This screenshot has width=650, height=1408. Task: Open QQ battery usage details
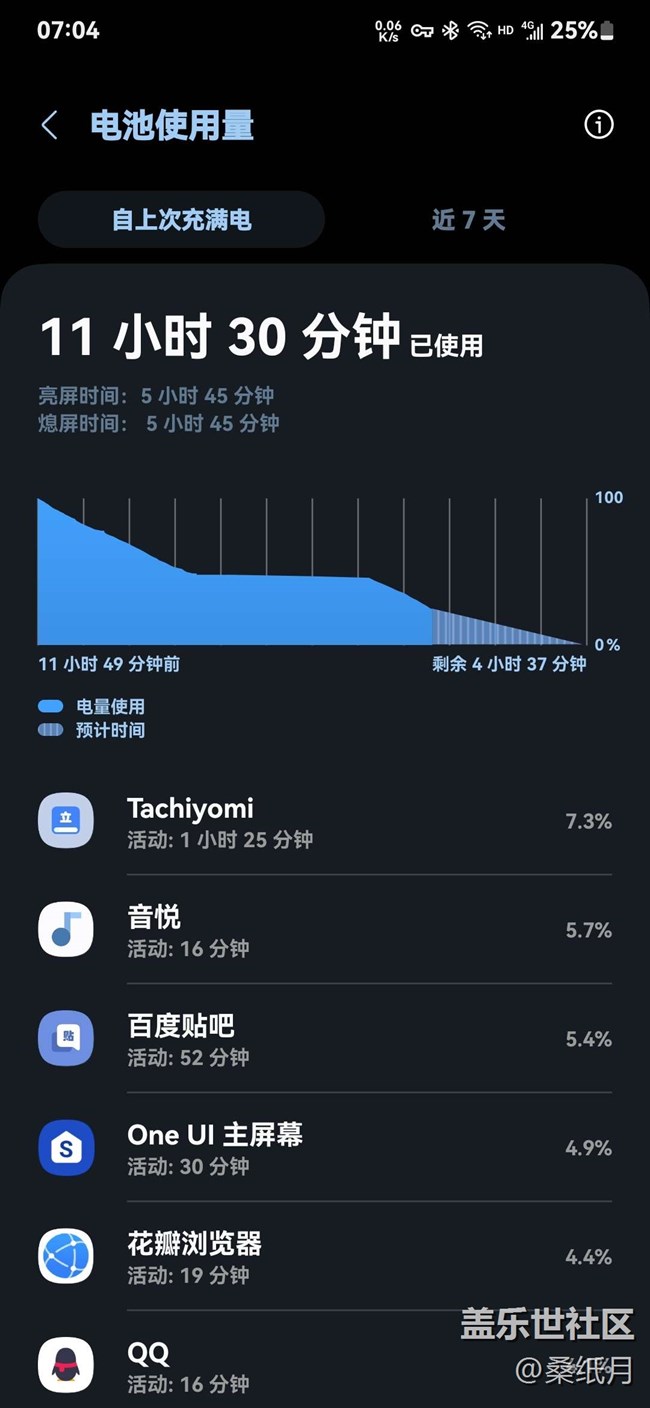pyautogui.click(x=324, y=1366)
